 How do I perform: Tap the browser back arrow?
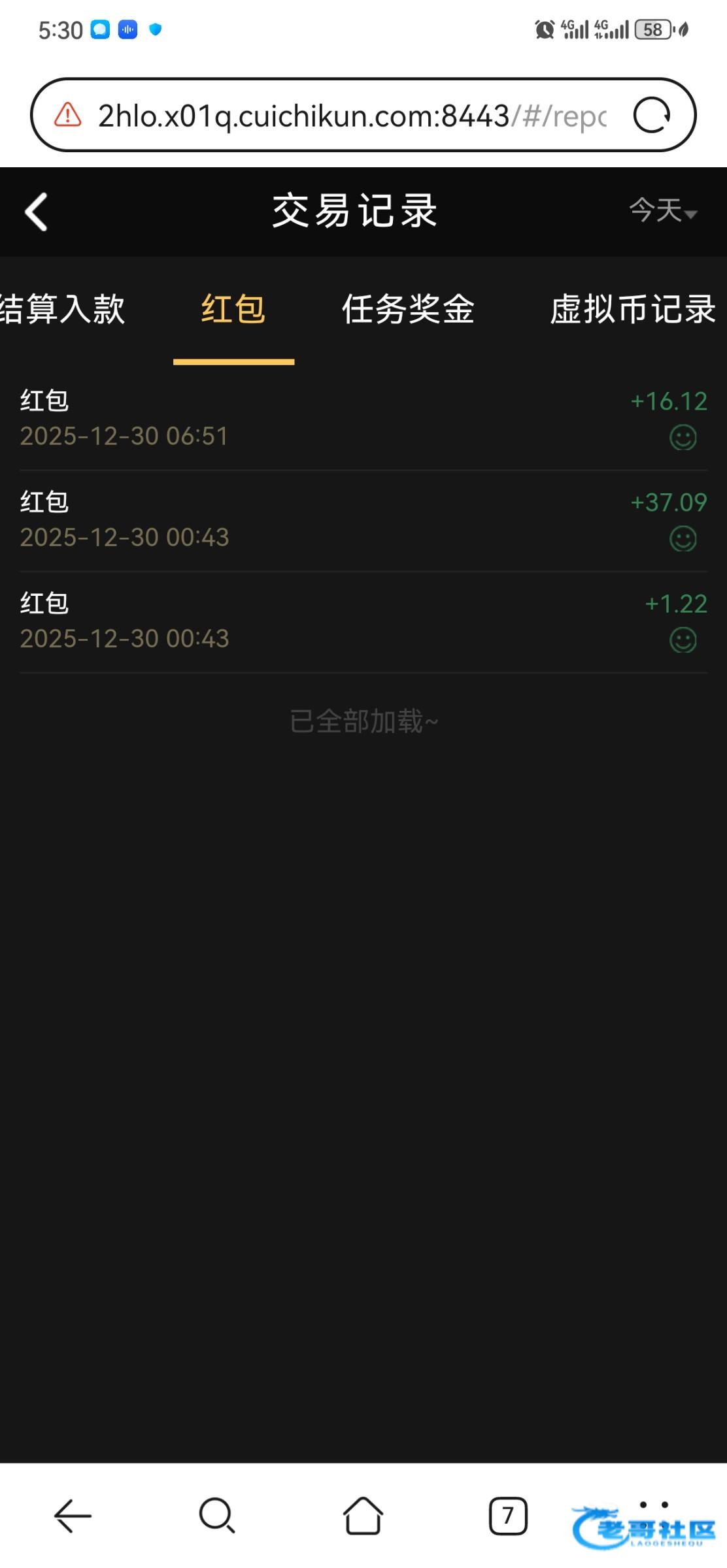73,1515
